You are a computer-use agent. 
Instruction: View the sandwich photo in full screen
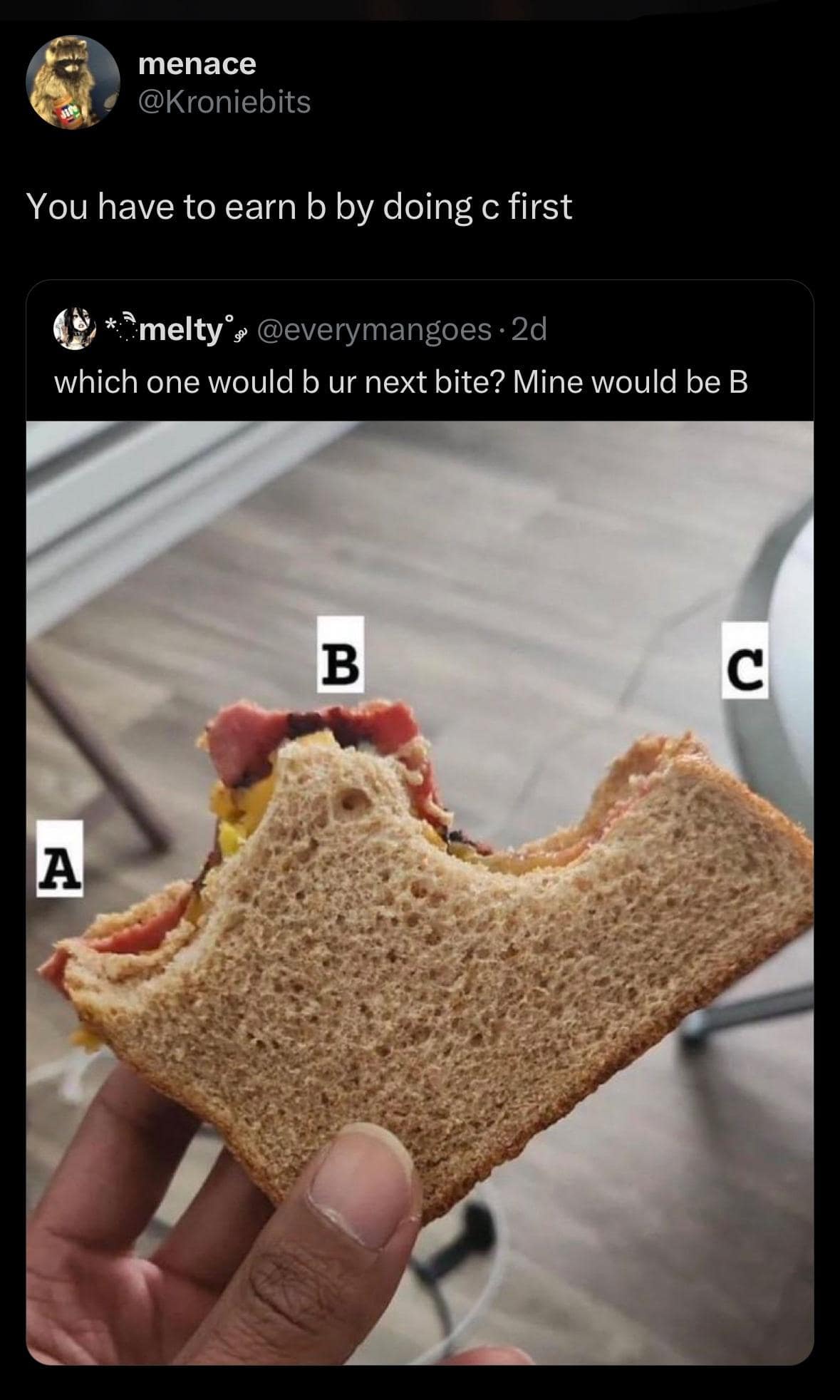[x=420, y=891]
